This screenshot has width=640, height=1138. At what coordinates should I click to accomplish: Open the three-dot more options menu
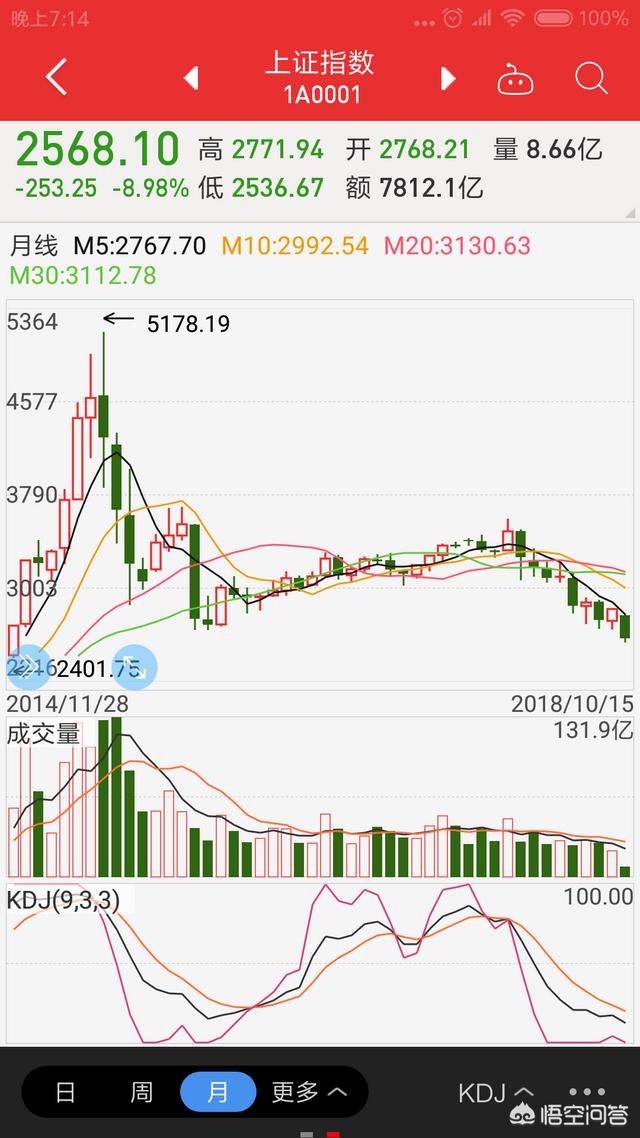(x=588, y=1092)
